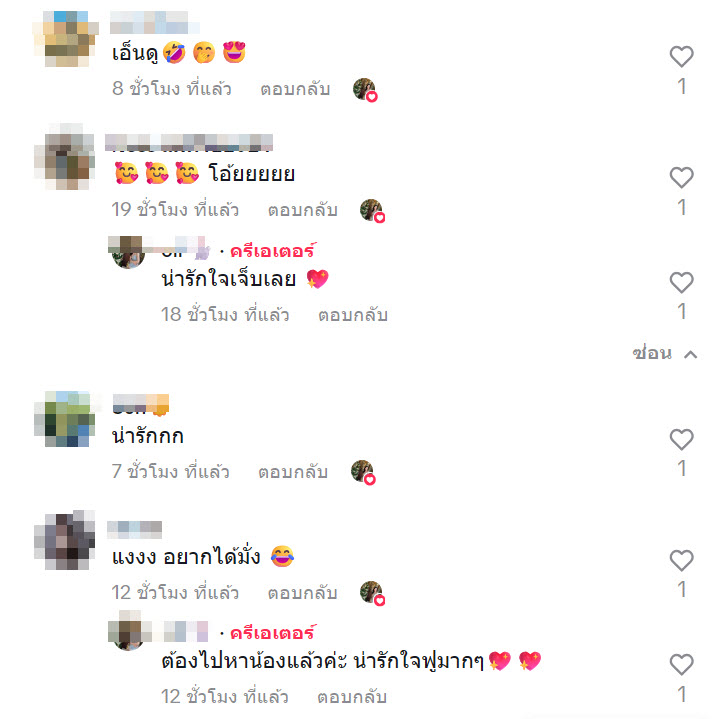Reply to the comment 'แงงง อยากได้มั่ง'
Viewport: 724px width, 719px height.
pos(303,592)
